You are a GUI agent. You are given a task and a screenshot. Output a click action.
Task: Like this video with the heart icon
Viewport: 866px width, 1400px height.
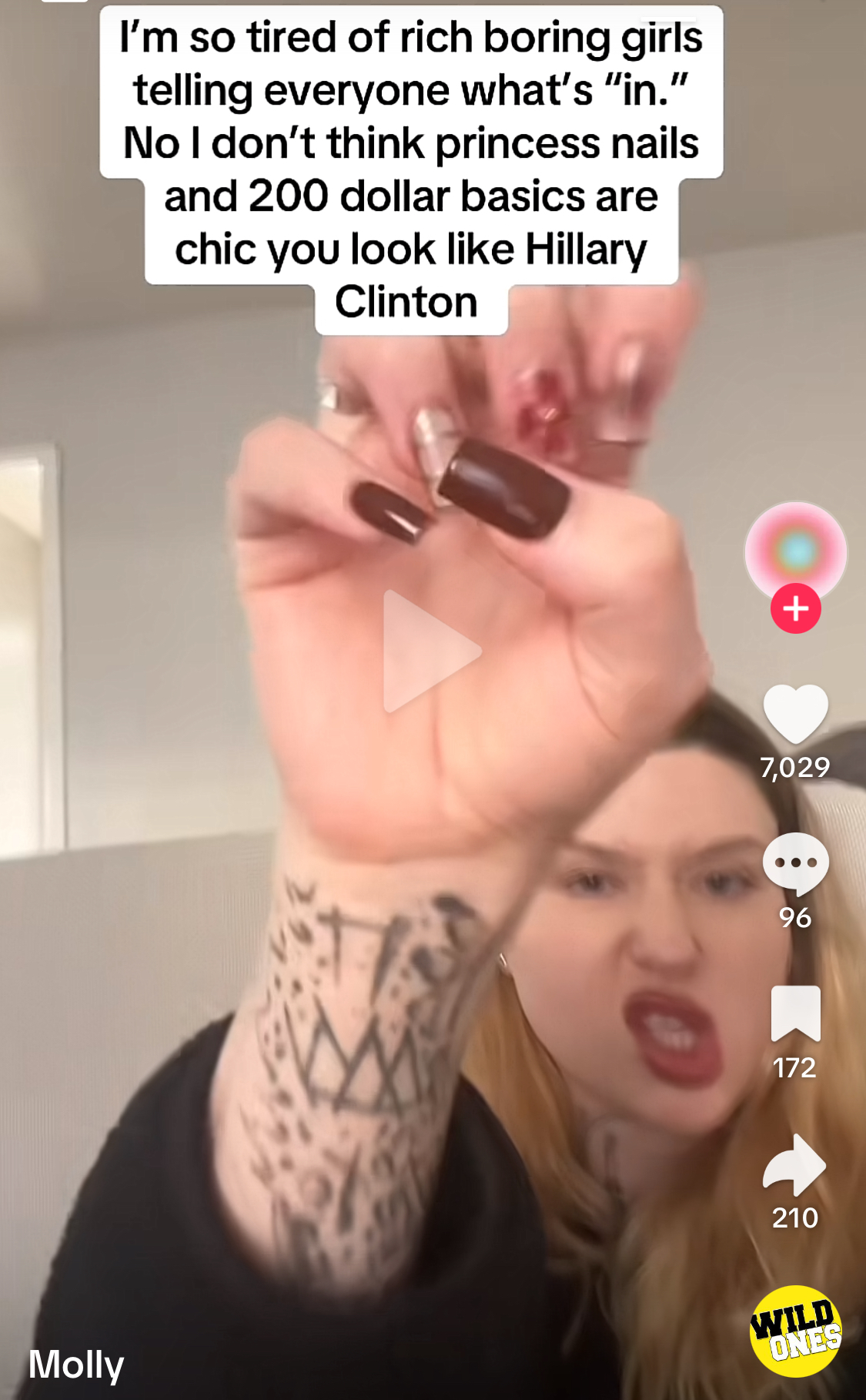click(795, 713)
